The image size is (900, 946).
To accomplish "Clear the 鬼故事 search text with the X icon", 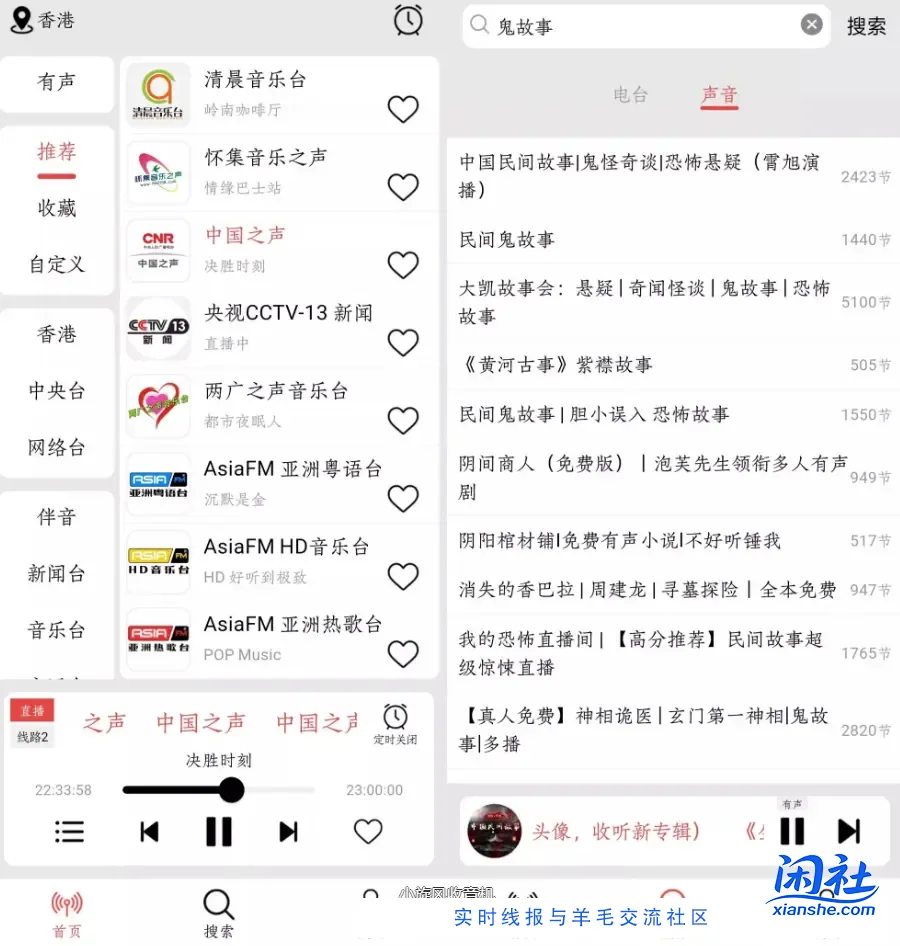I will [812, 25].
